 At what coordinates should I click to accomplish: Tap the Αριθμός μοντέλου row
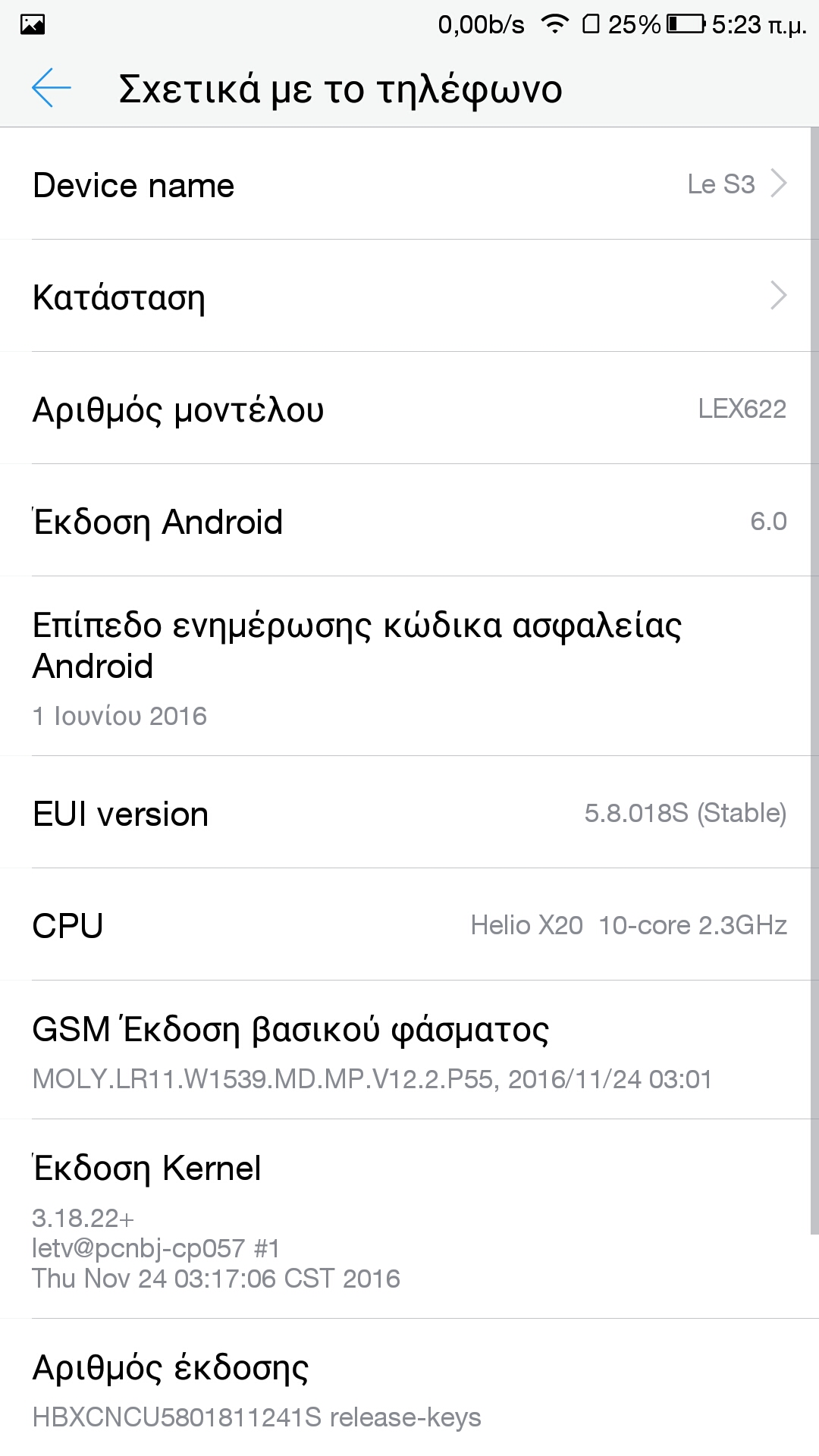pyautogui.click(x=409, y=409)
